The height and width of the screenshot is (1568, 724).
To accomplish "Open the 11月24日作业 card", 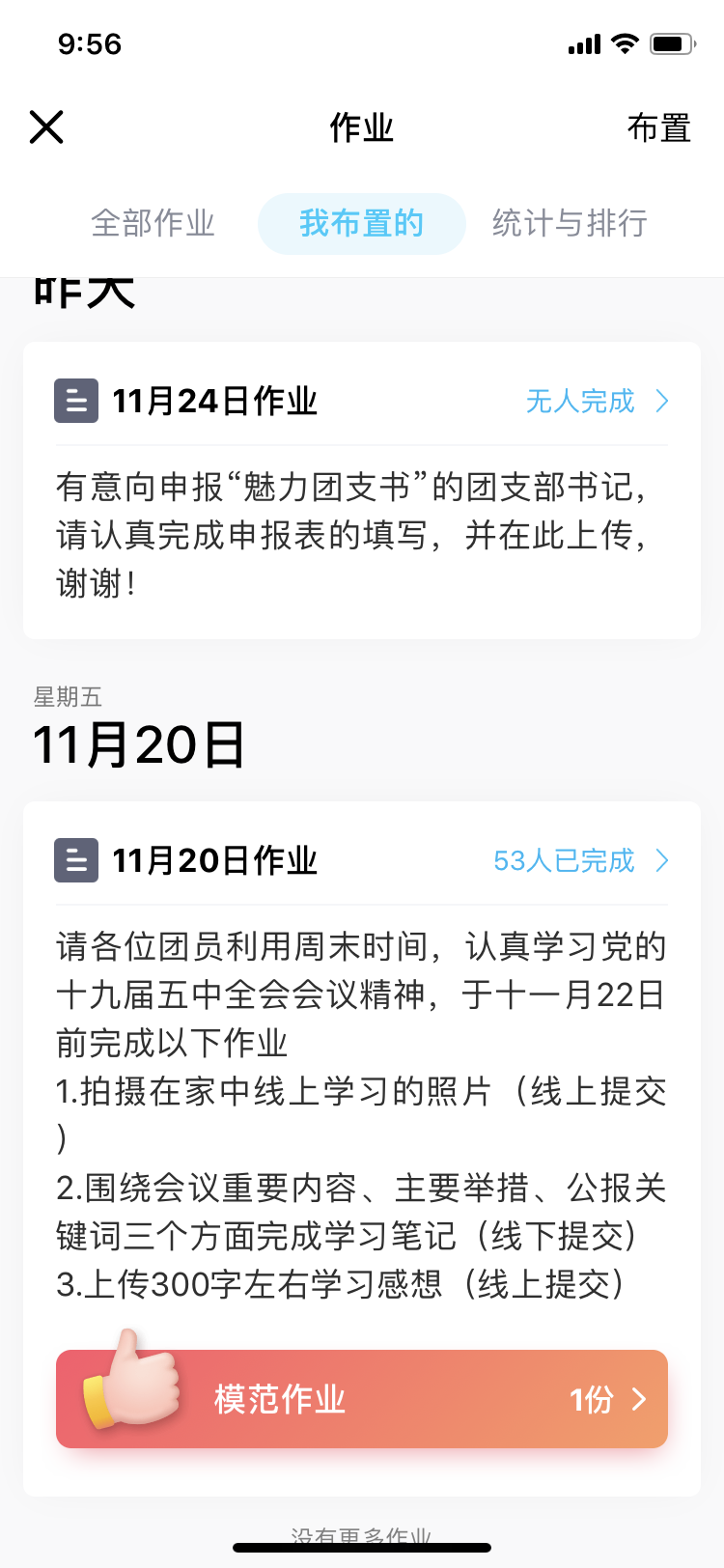I will click(x=362, y=490).
